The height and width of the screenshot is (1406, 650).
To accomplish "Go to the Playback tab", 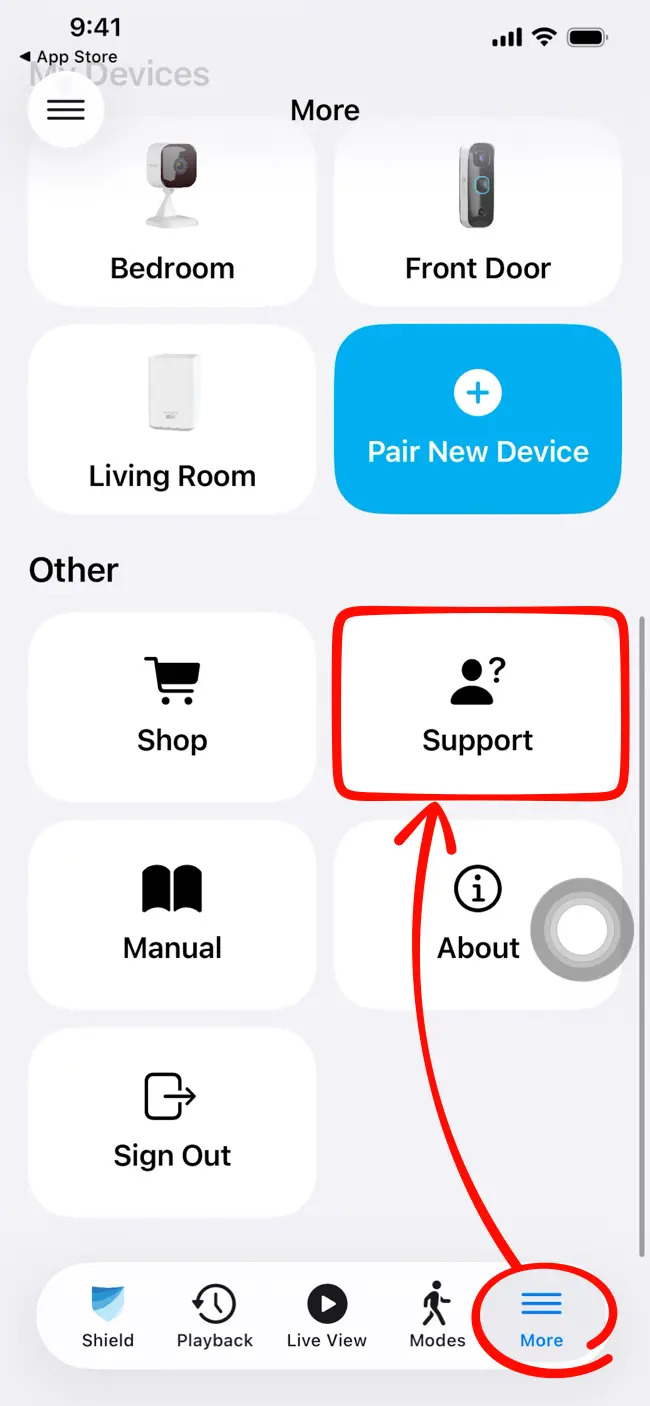I will [215, 1317].
